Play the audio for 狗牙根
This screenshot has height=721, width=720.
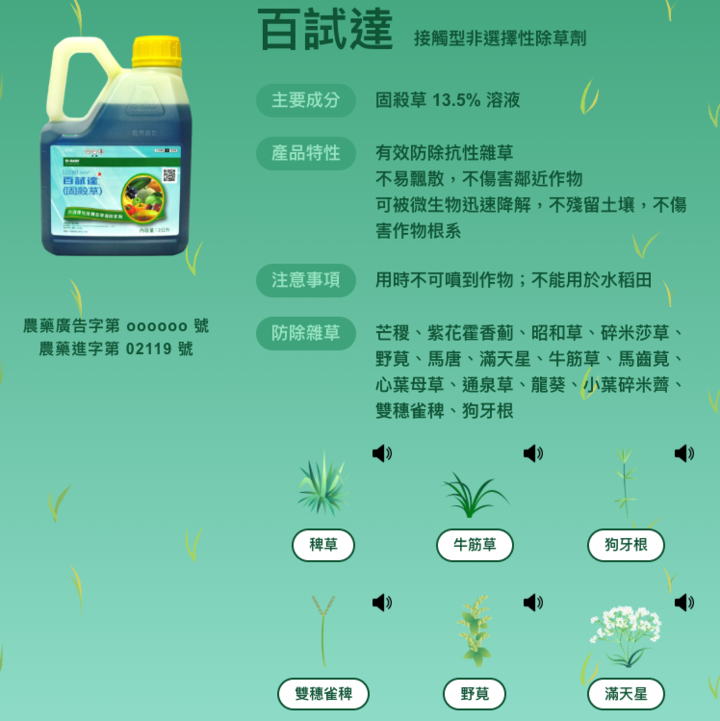(x=684, y=454)
